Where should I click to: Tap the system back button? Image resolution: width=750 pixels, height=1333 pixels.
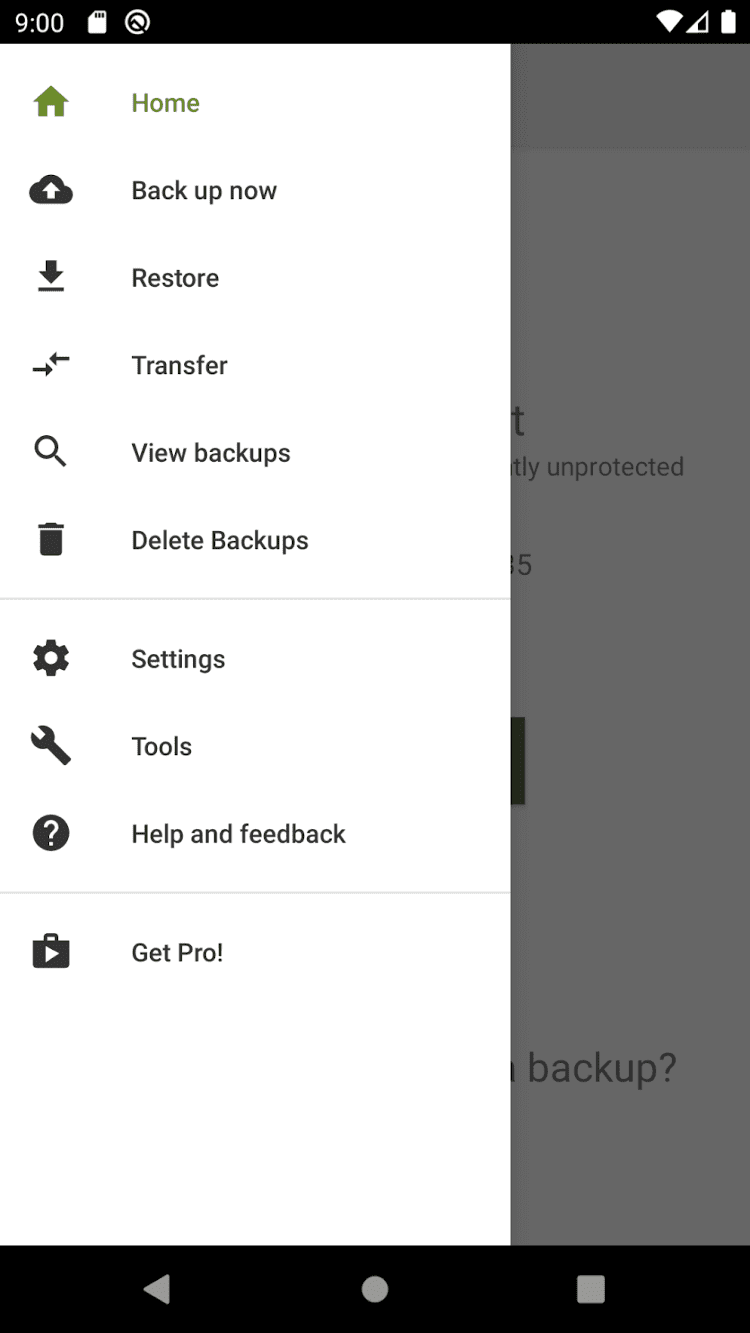[x=157, y=1289]
